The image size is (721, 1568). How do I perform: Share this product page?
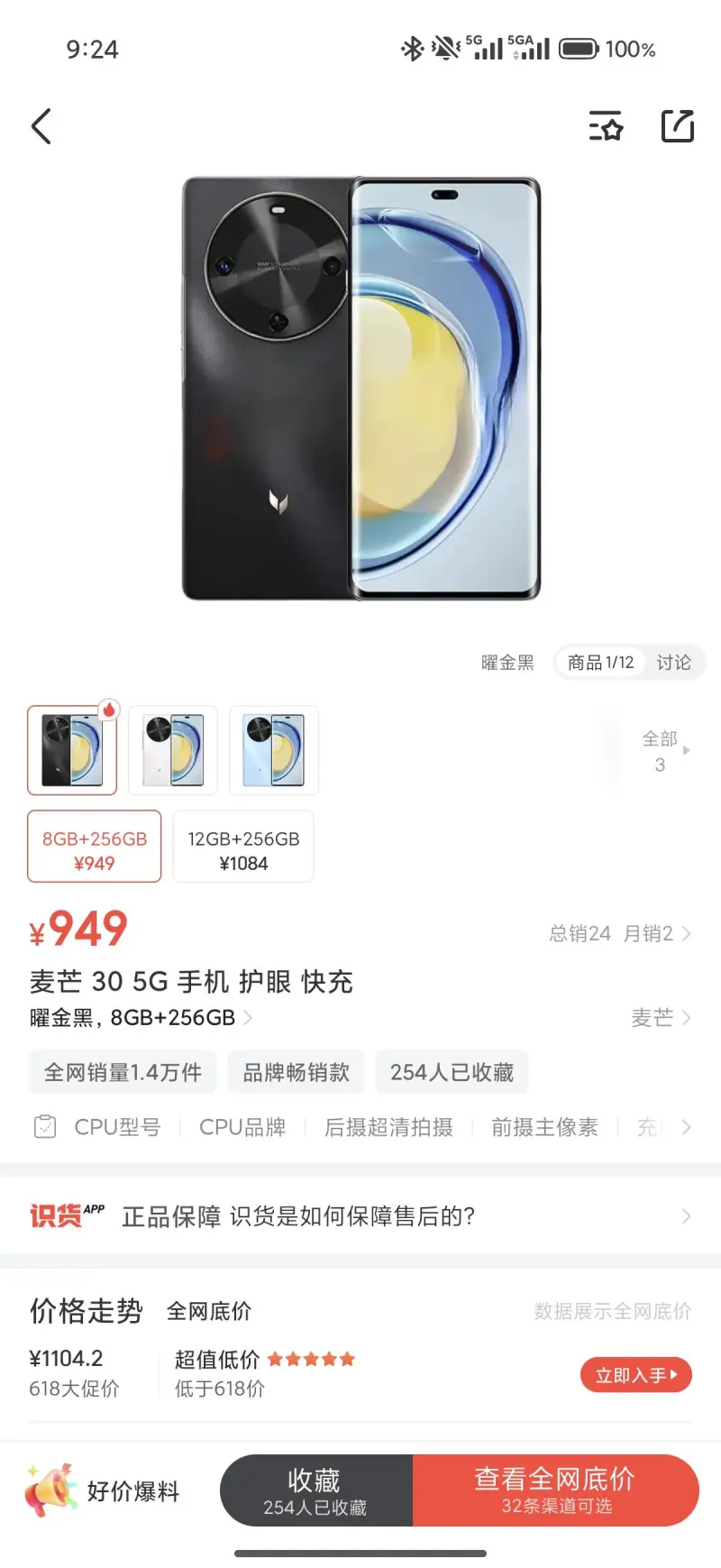(x=677, y=126)
